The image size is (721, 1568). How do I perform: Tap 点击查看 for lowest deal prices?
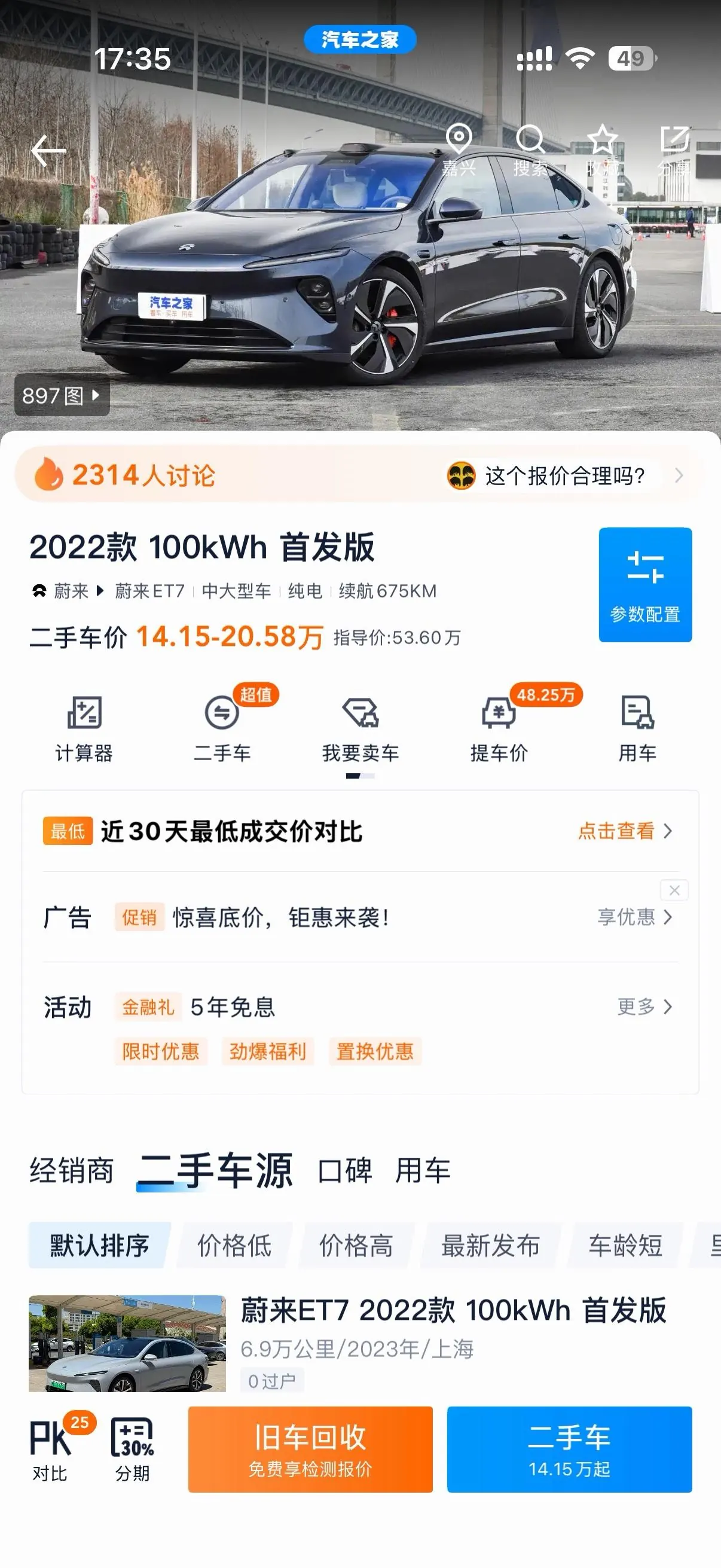click(625, 831)
